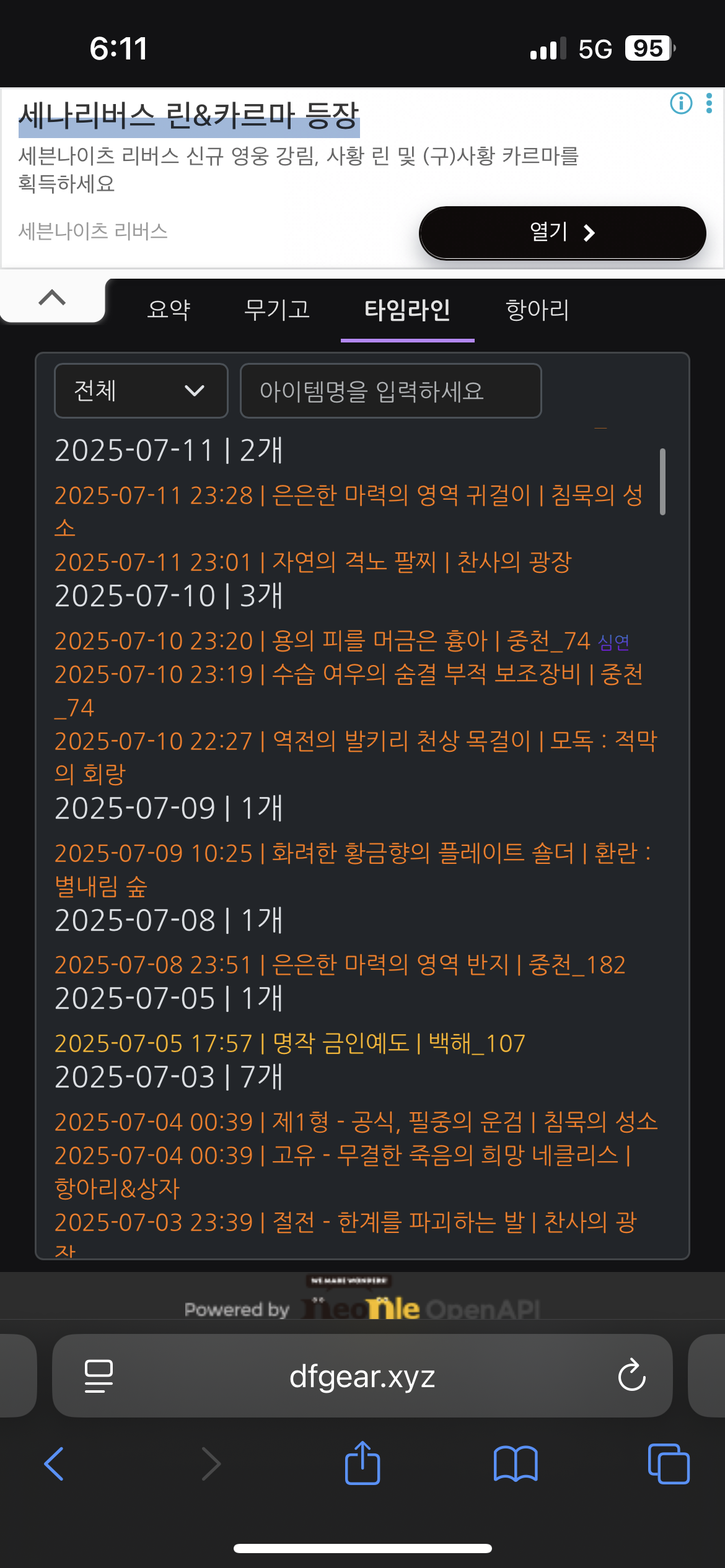Image resolution: width=725 pixels, height=1568 pixels.
Task: Switch to the 요약 tab
Action: tap(169, 310)
